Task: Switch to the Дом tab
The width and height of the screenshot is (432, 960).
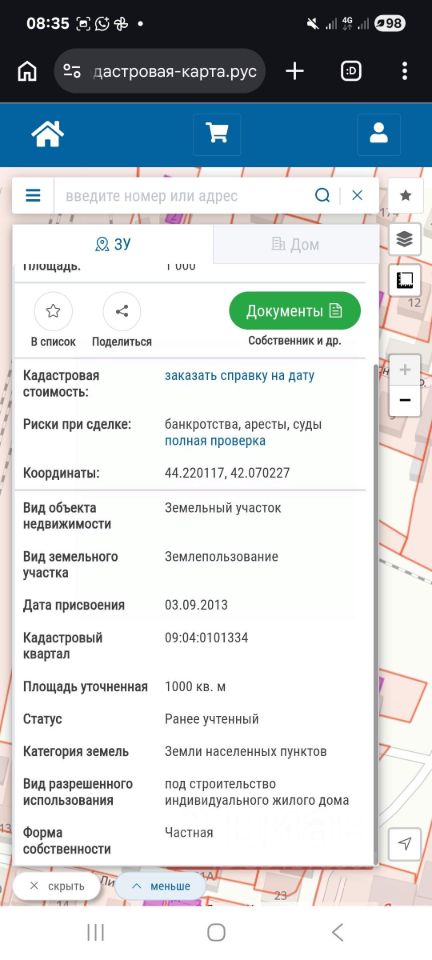Action: (296, 244)
